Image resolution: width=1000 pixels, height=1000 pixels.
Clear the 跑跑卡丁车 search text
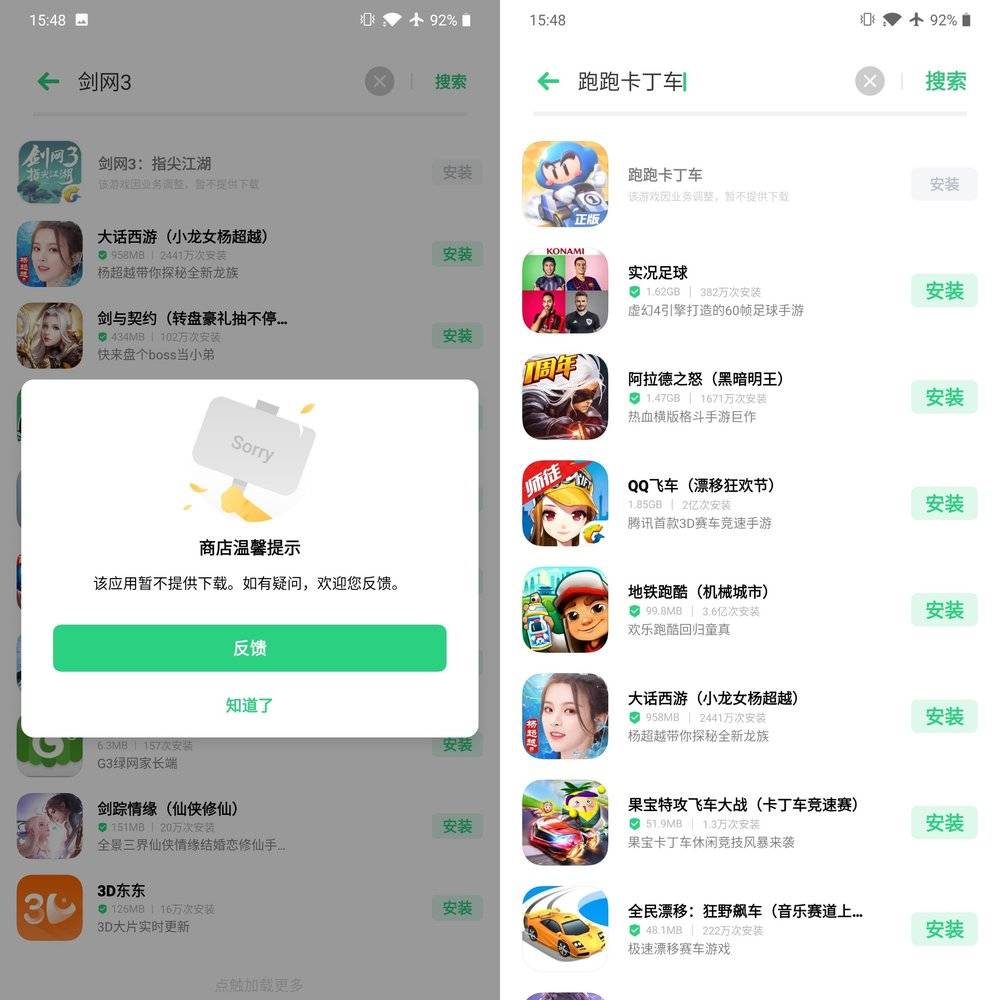click(870, 82)
